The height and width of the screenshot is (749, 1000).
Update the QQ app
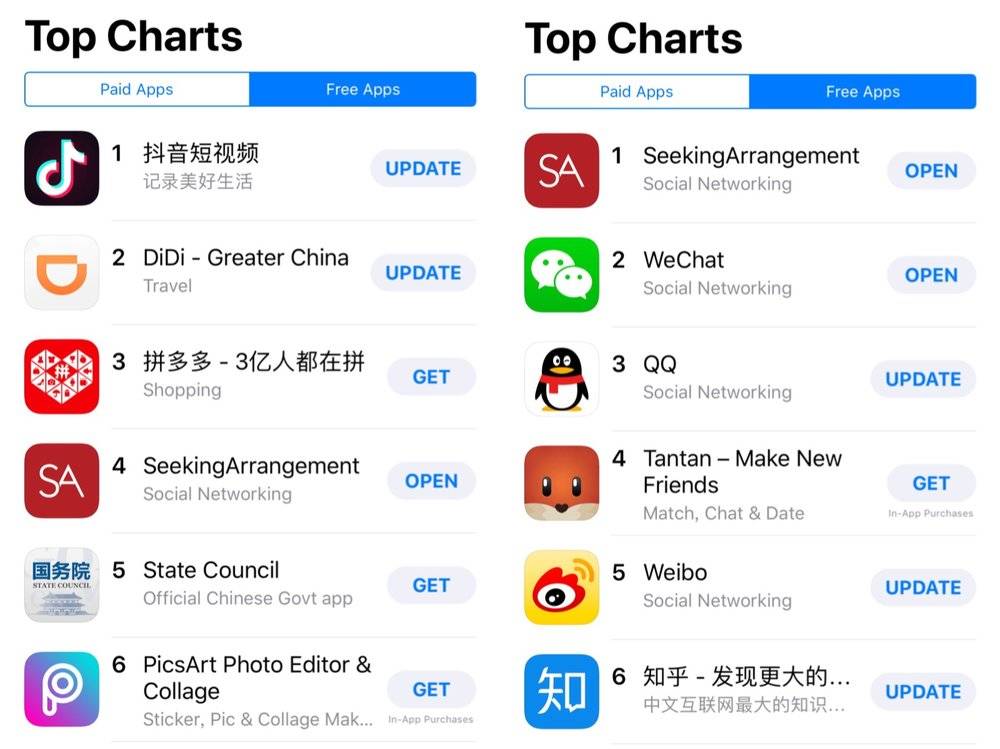pyautogui.click(x=923, y=379)
